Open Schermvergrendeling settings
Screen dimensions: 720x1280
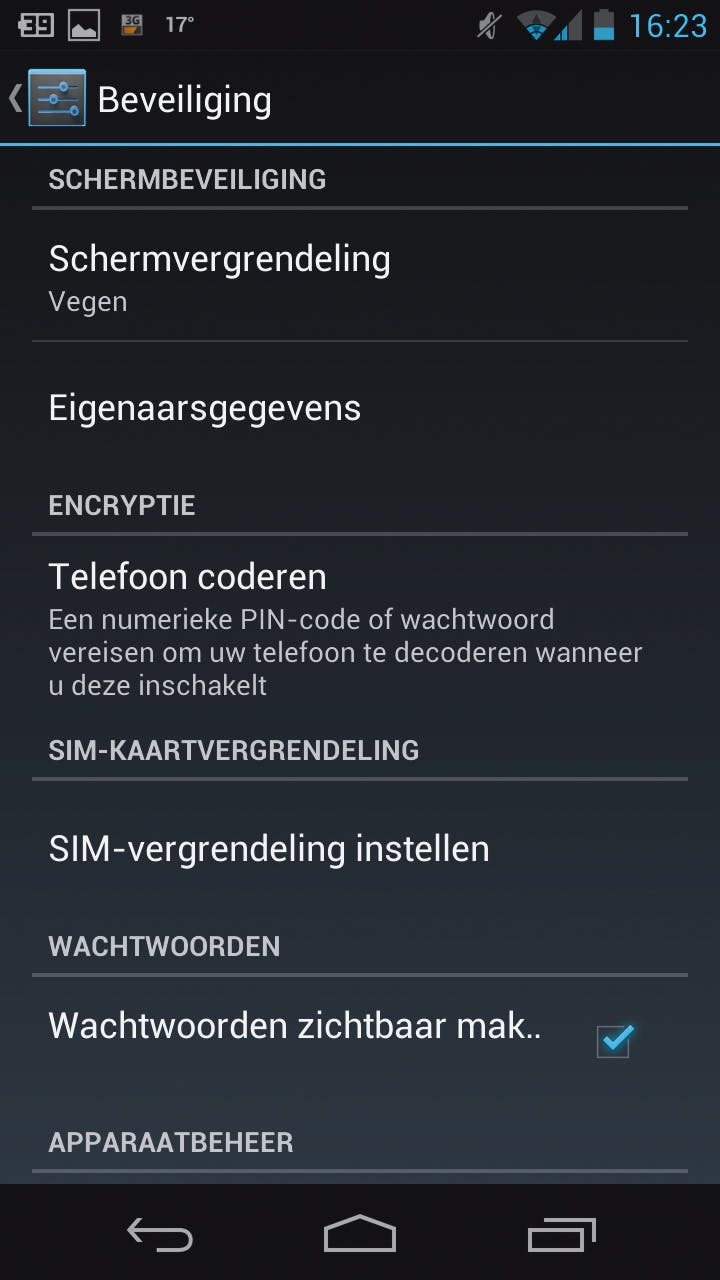click(x=360, y=276)
